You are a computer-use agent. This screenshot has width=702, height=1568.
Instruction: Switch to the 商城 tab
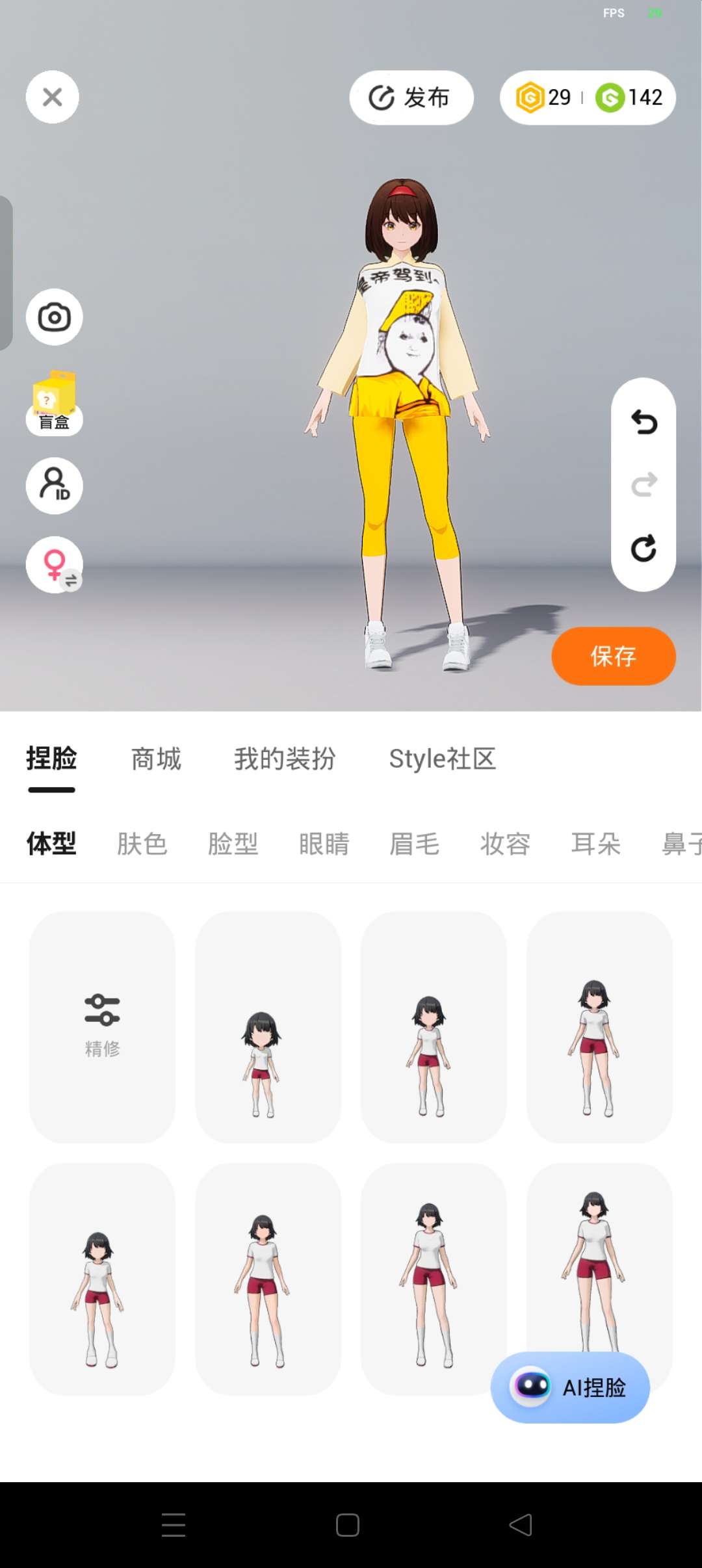click(x=156, y=759)
